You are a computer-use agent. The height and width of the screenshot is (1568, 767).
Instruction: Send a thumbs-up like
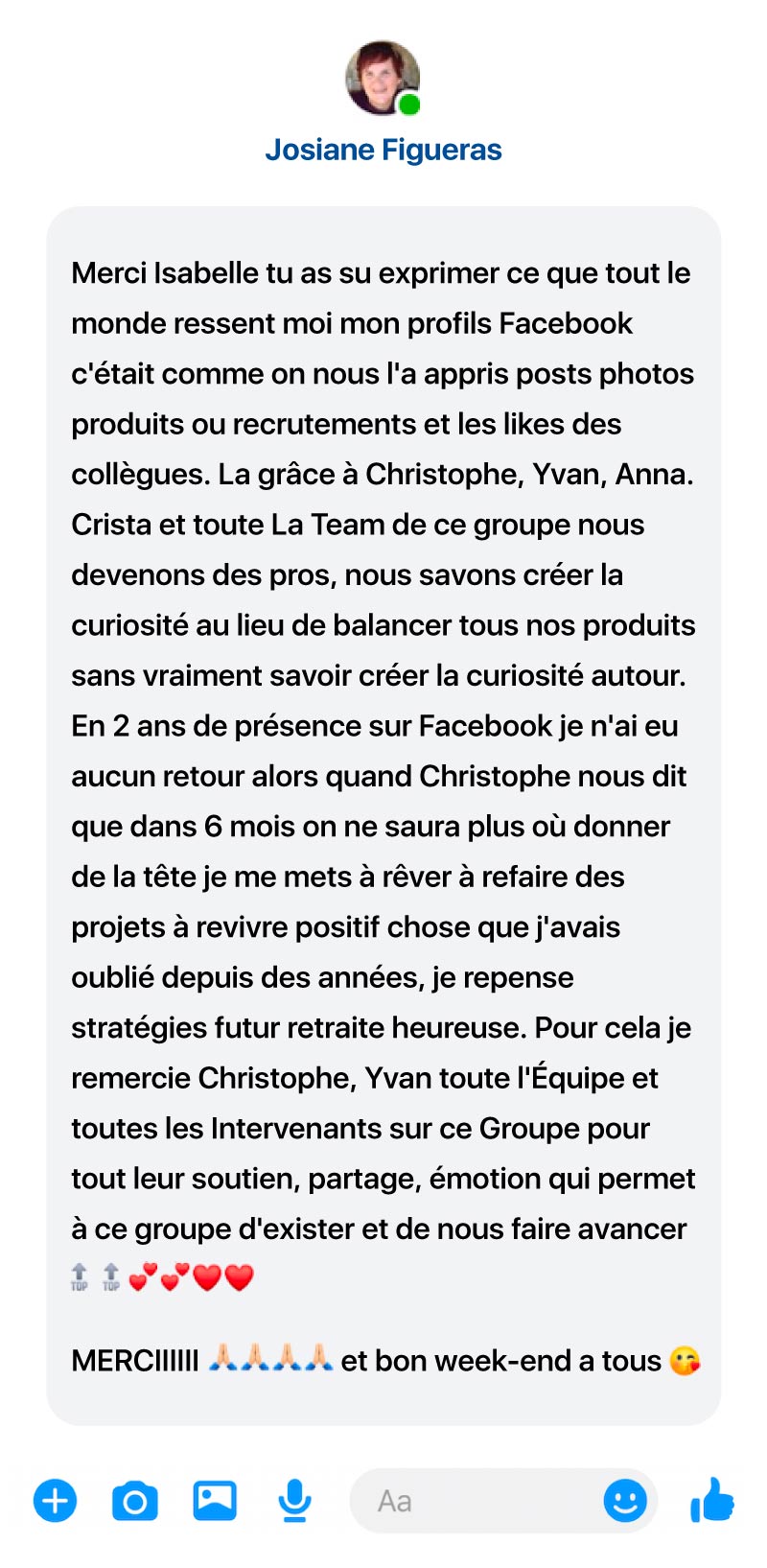pyautogui.click(x=712, y=1500)
